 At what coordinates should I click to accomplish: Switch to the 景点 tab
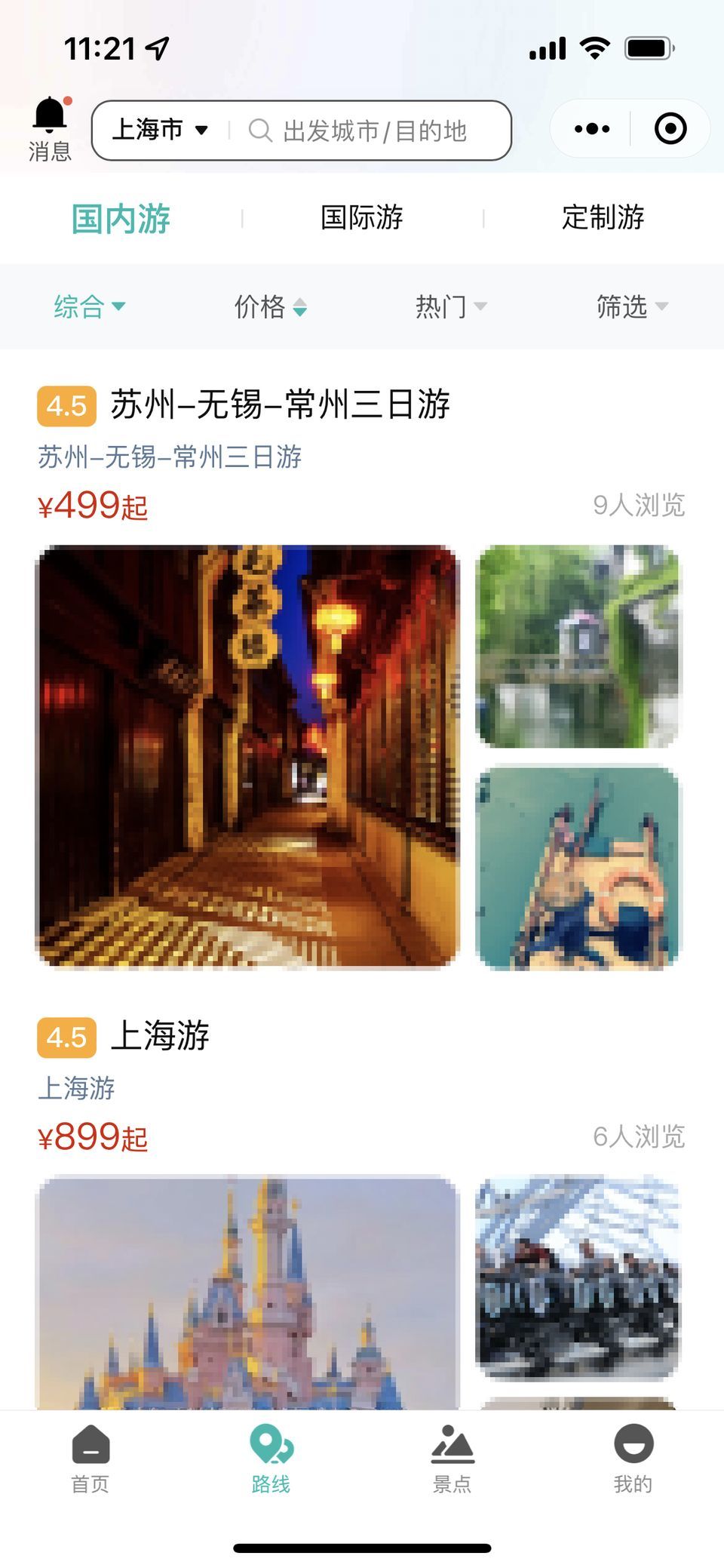pyautogui.click(x=452, y=1459)
